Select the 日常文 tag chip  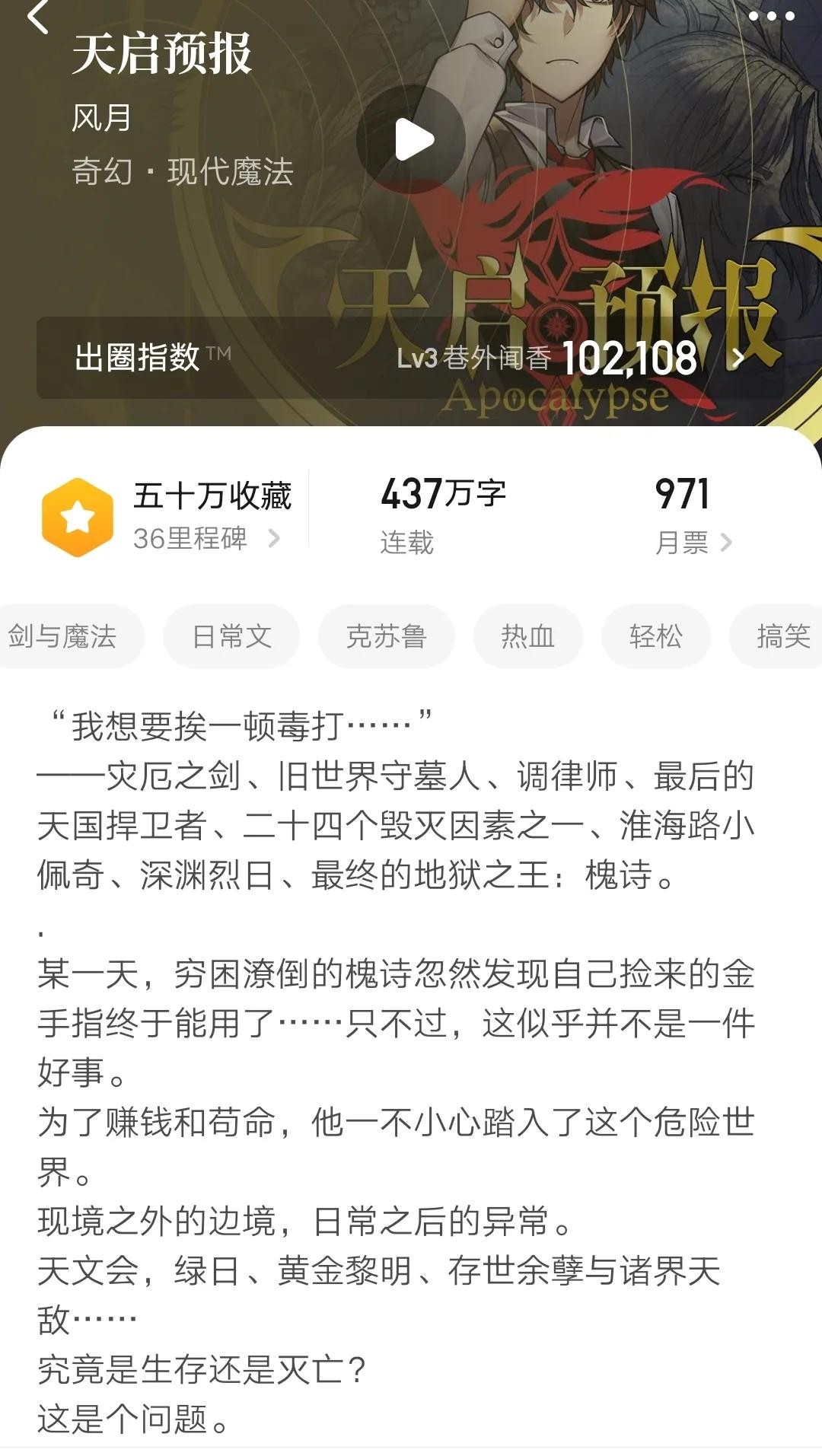pyautogui.click(x=231, y=636)
